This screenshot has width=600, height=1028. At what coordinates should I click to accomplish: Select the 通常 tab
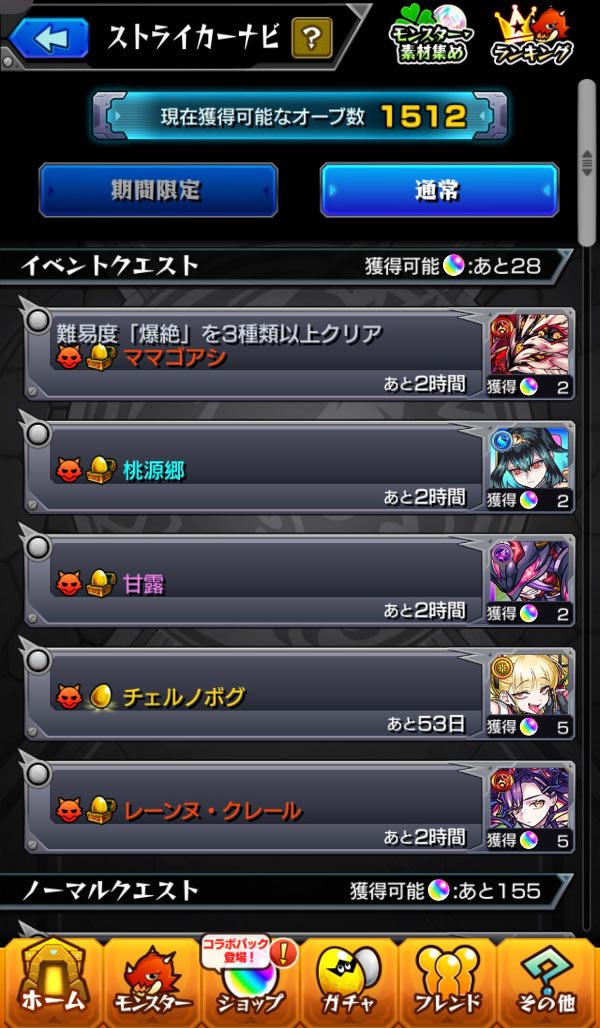click(x=439, y=190)
